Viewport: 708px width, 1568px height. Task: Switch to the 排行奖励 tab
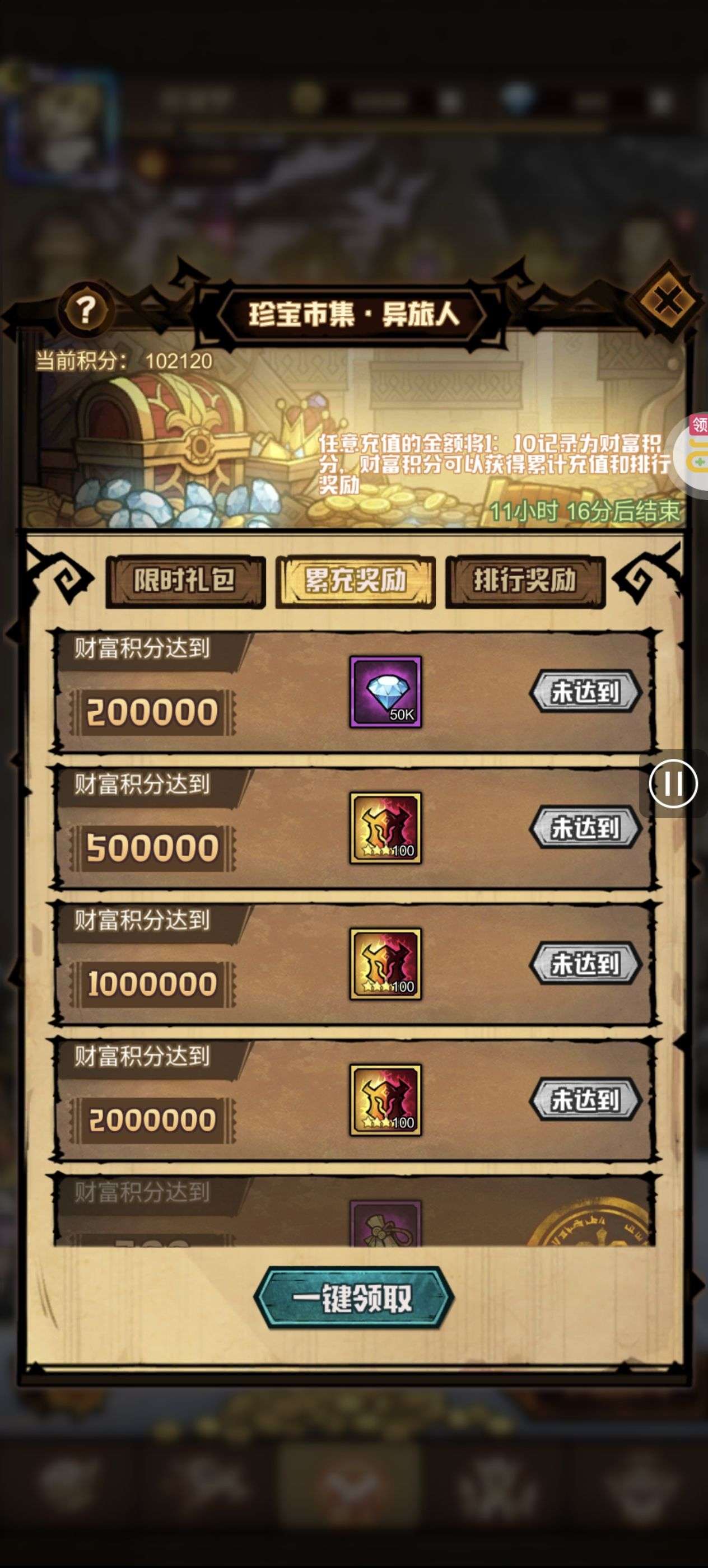click(525, 581)
